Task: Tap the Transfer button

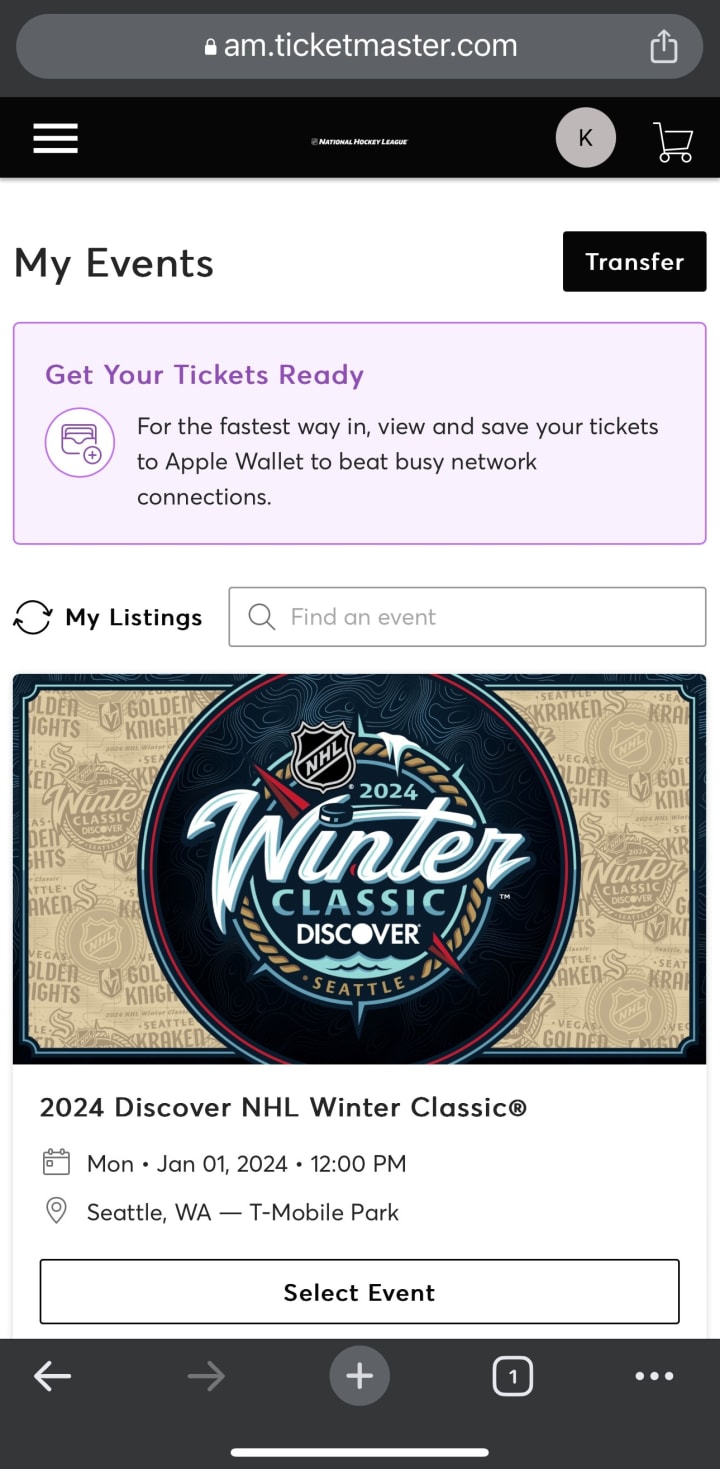Action: pyautogui.click(x=634, y=262)
